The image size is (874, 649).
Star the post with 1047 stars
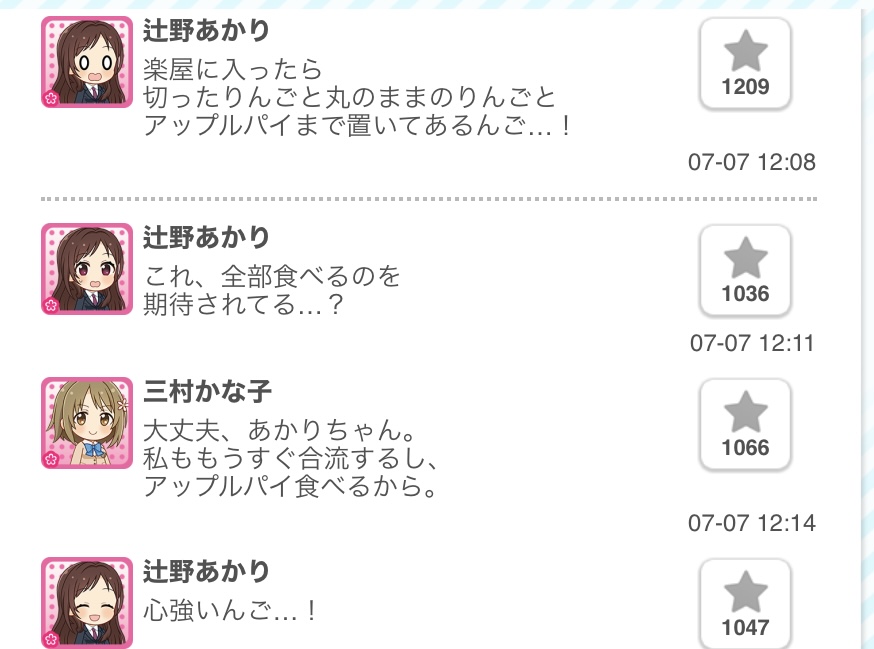click(x=745, y=604)
